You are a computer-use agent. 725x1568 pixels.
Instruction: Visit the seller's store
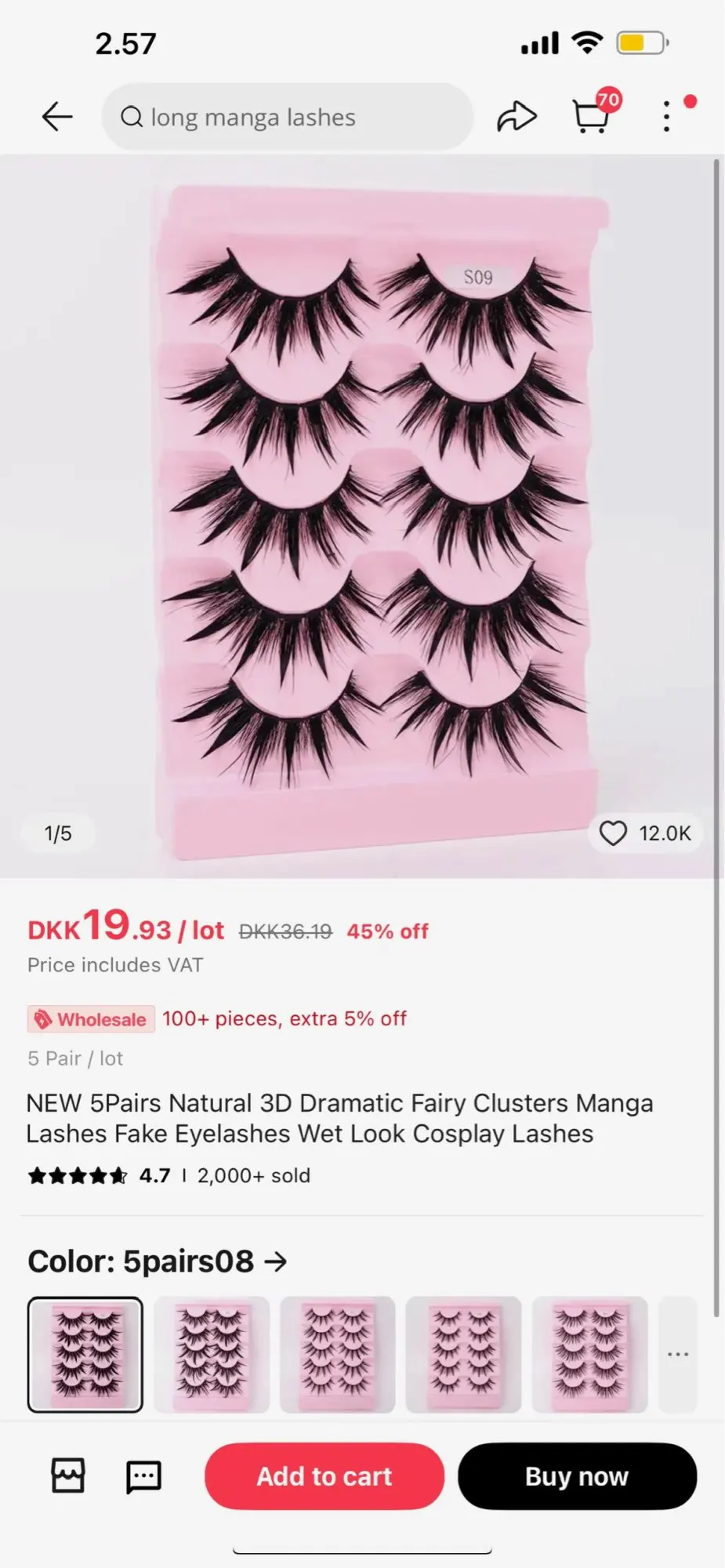[68, 1476]
